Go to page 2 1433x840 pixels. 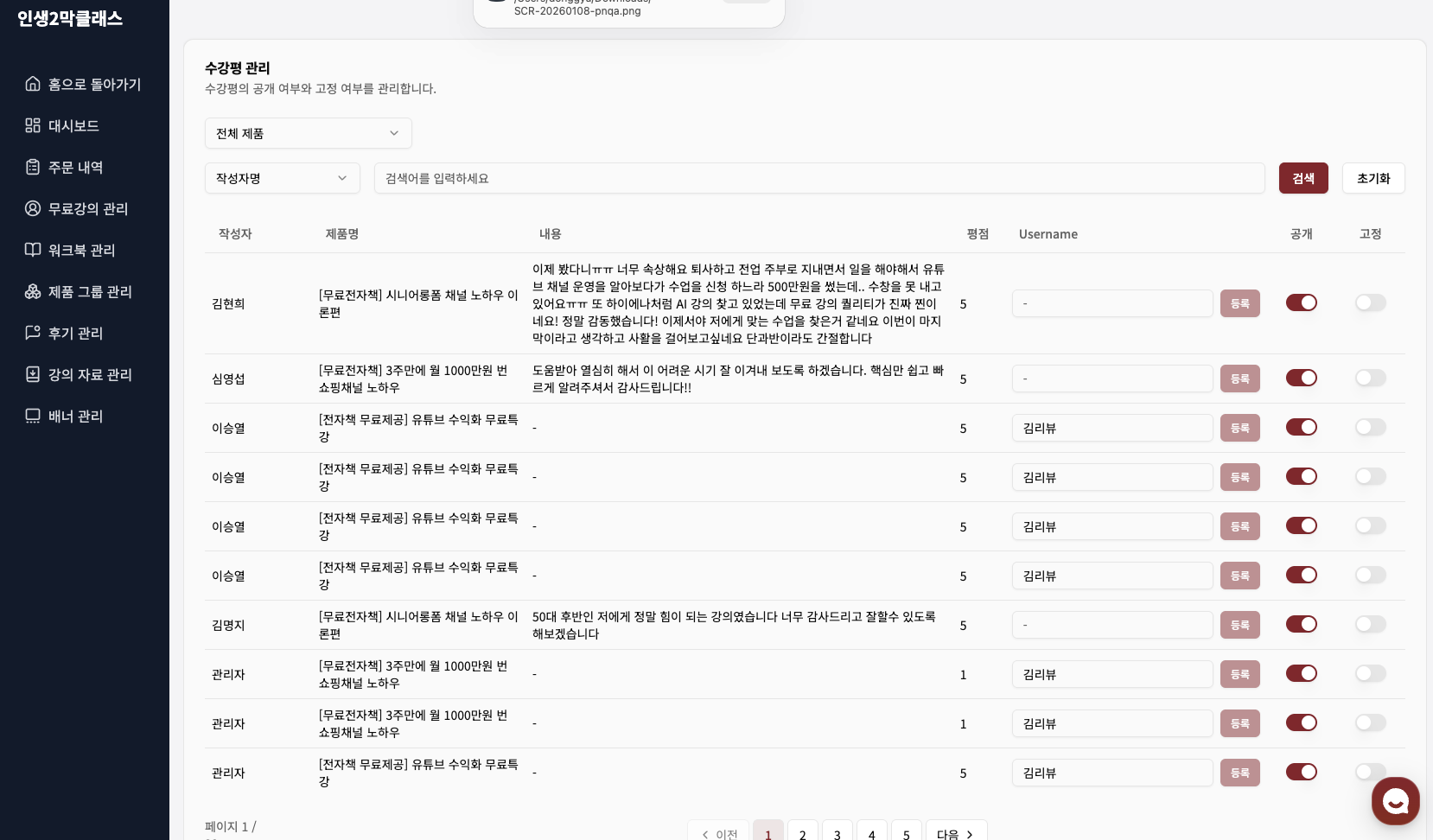coord(802,833)
